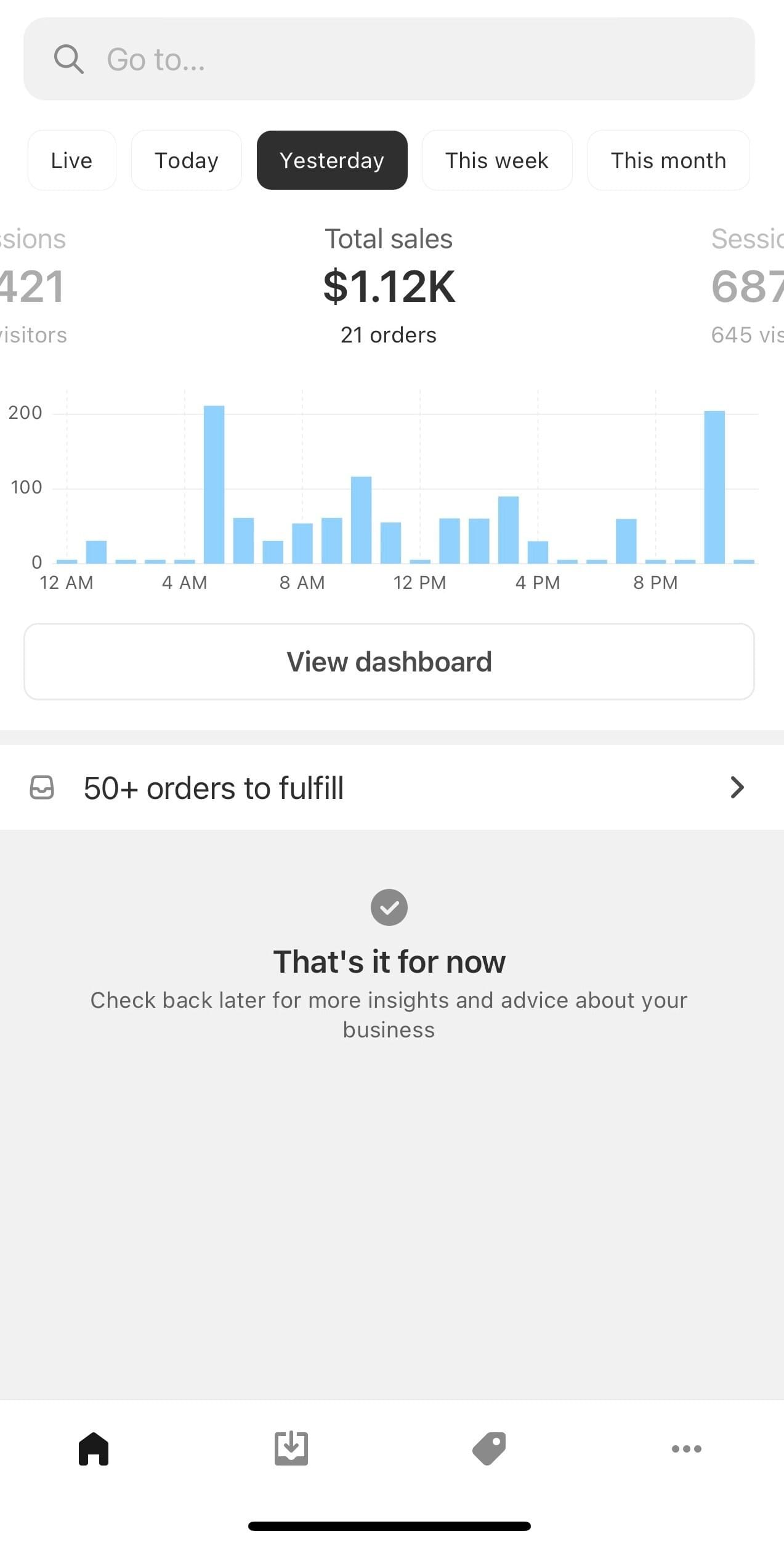
Task: Go to the Home tab
Action: tap(94, 1448)
